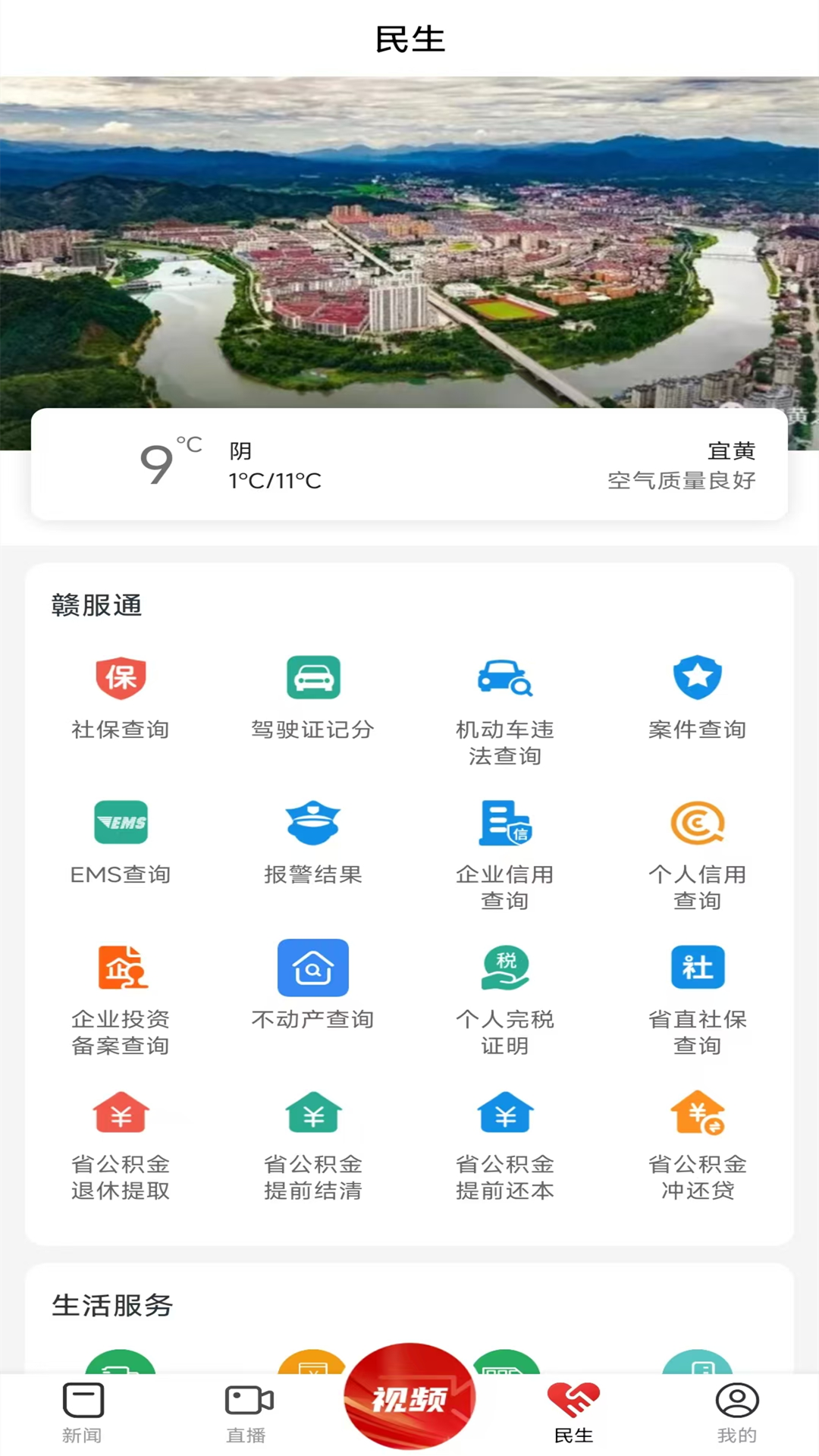The image size is (819, 1456).
Task: Open the 个人完税证明 icon
Action: (505, 968)
